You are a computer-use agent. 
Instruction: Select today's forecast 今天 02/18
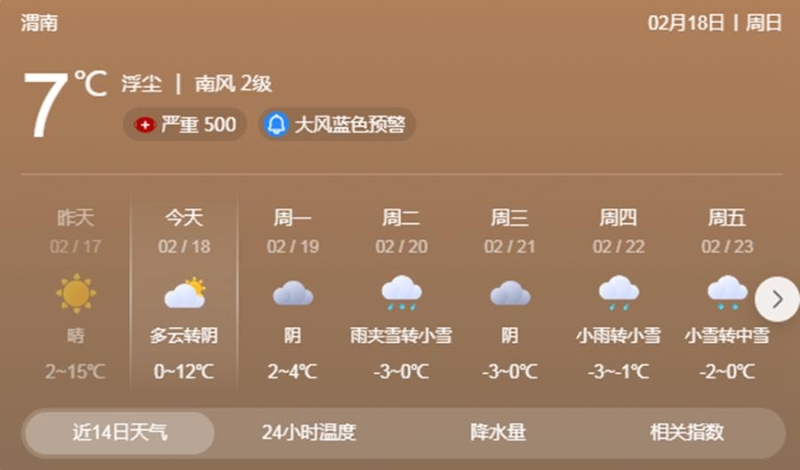coord(184,293)
